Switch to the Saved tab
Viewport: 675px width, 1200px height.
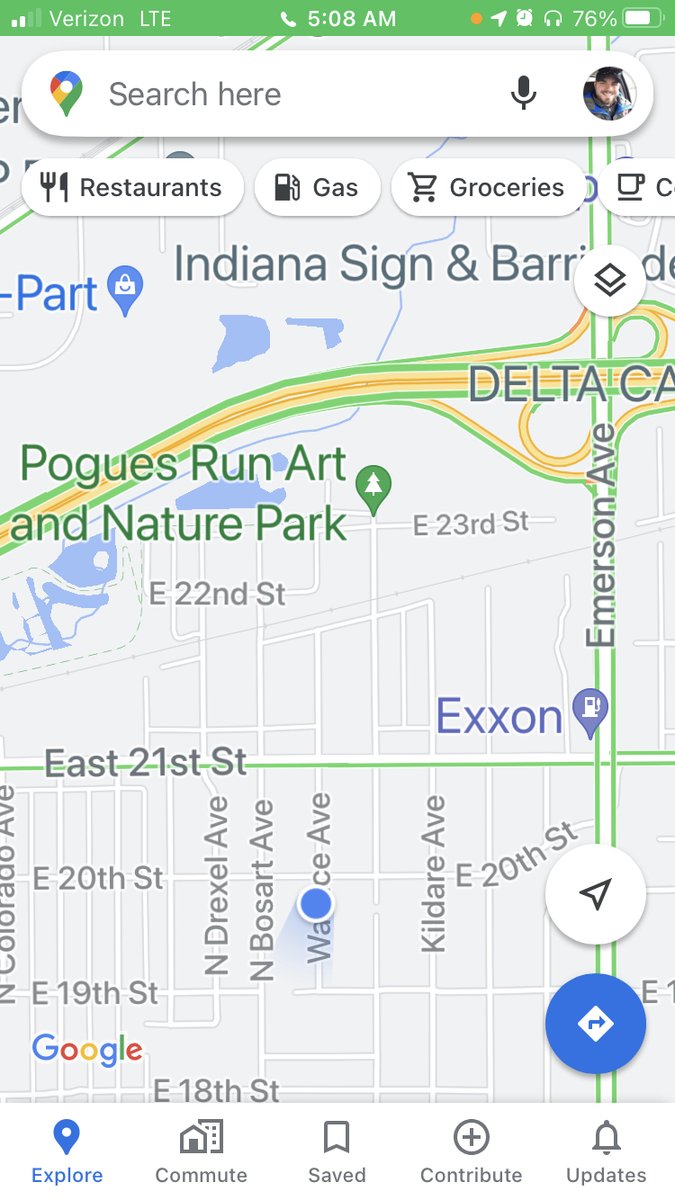pos(336,1152)
